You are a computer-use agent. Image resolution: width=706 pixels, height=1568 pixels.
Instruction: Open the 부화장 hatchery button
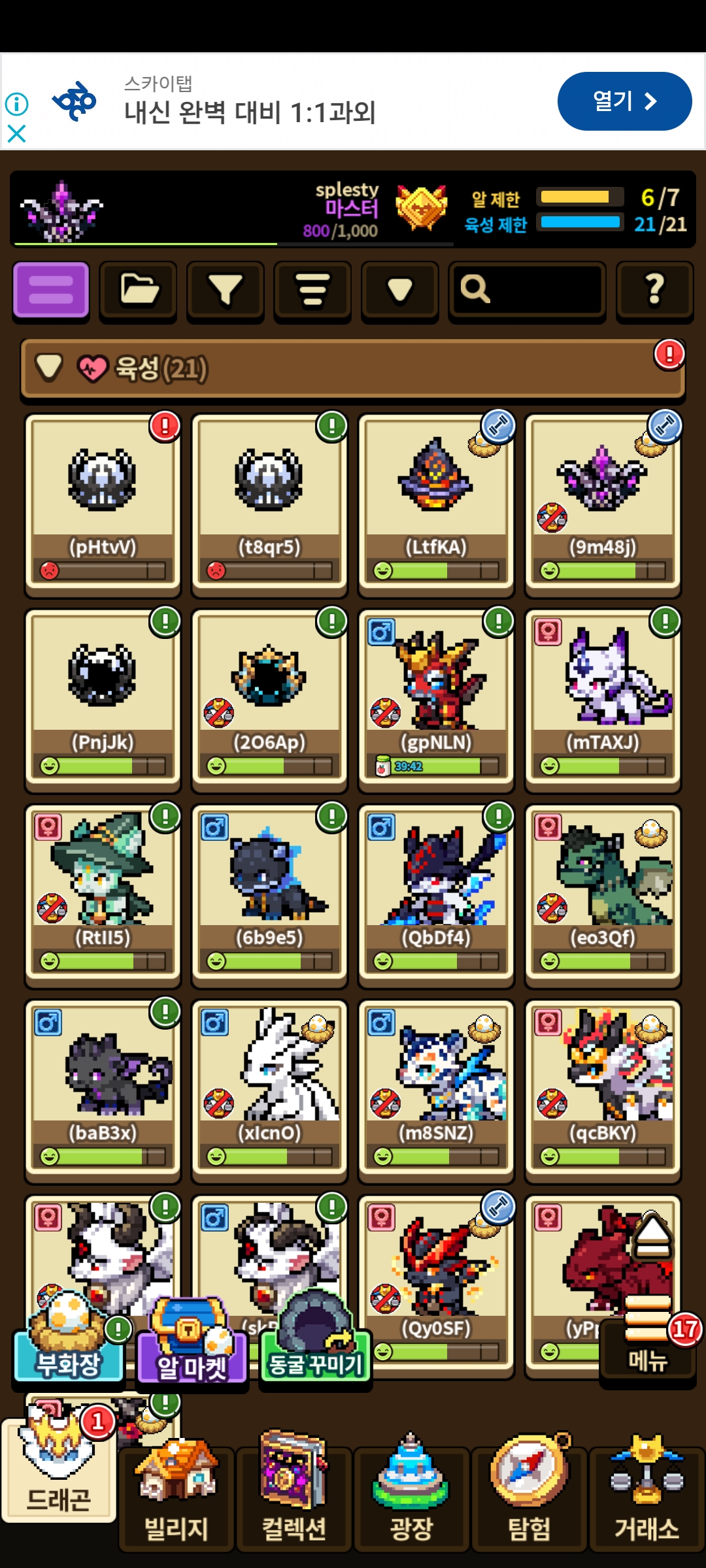coord(69,1339)
